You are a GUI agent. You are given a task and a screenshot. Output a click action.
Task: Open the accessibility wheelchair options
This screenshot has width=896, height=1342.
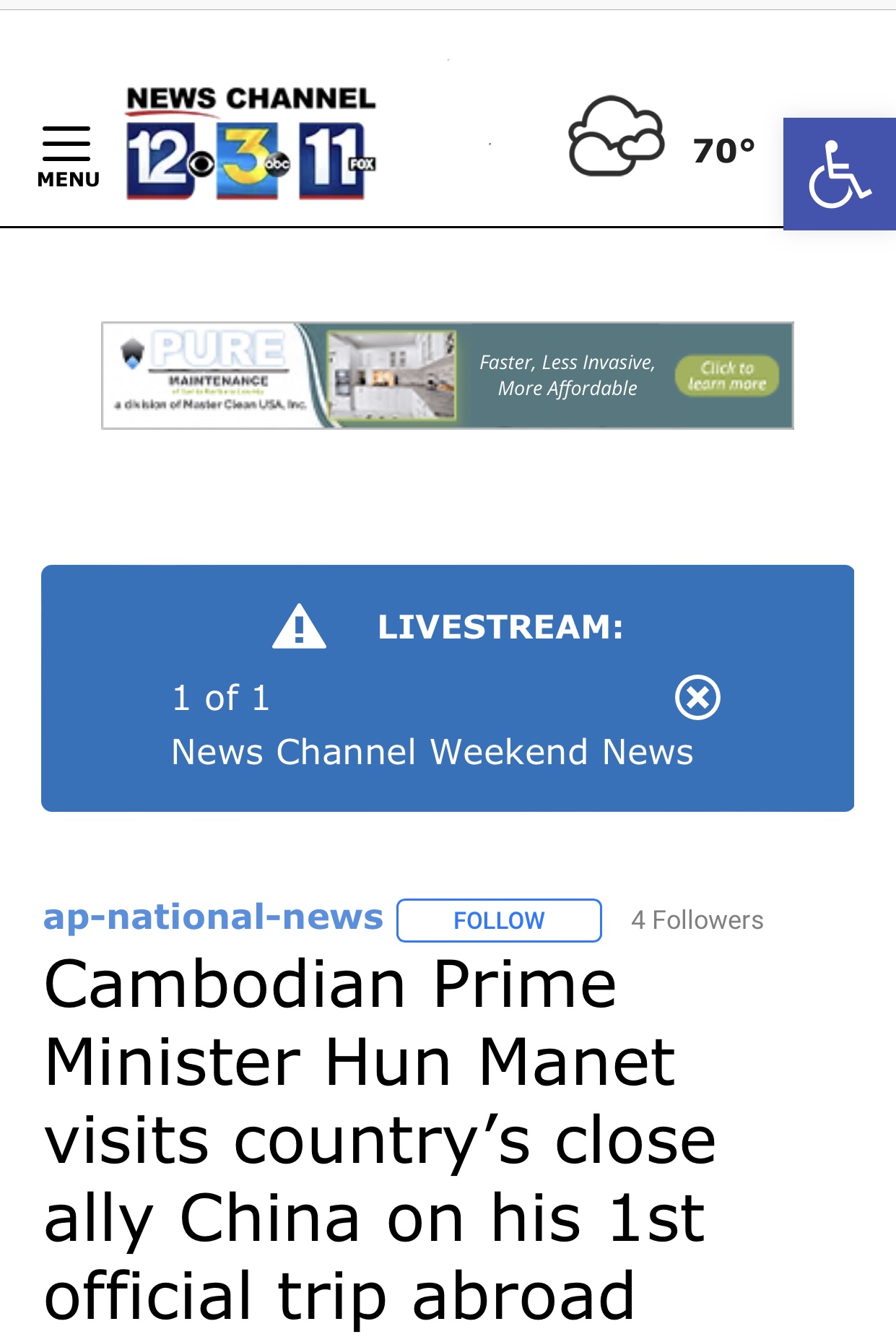coord(839,174)
